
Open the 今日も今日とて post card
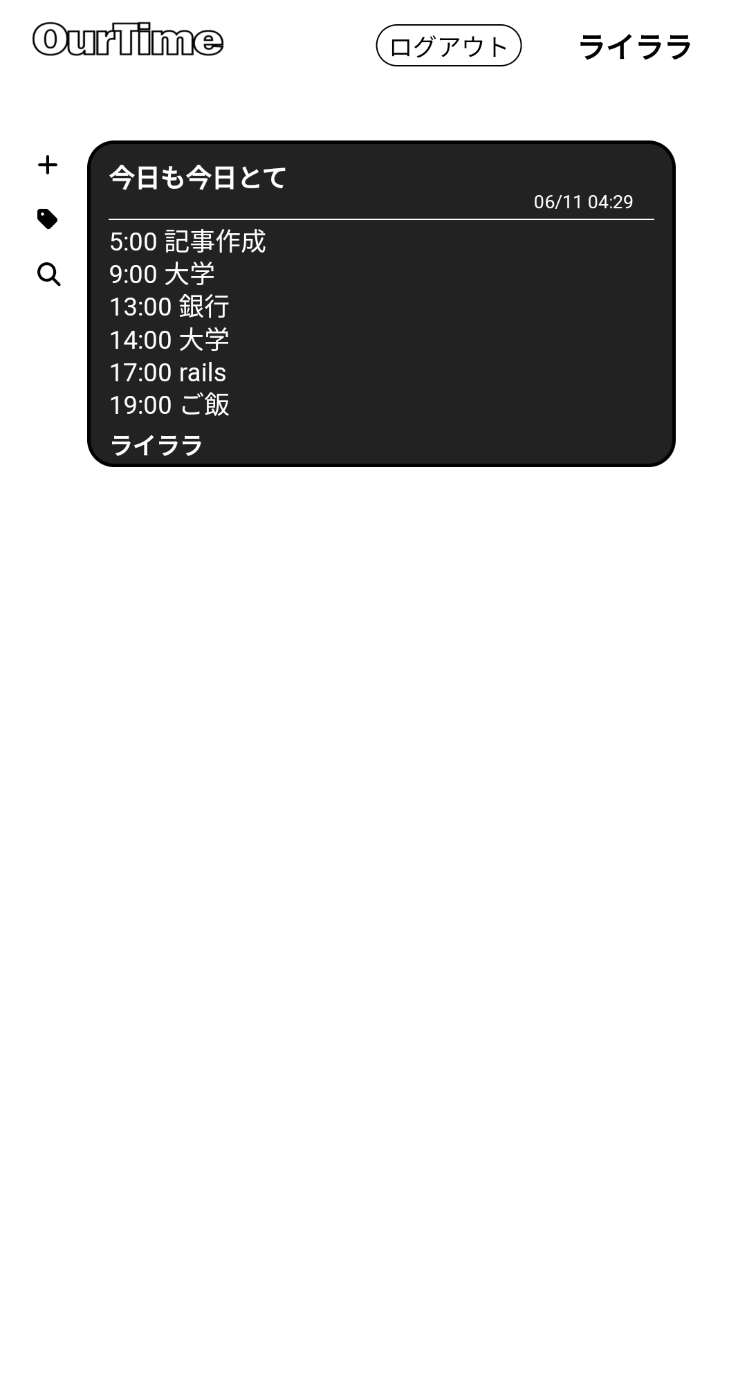(x=381, y=304)
